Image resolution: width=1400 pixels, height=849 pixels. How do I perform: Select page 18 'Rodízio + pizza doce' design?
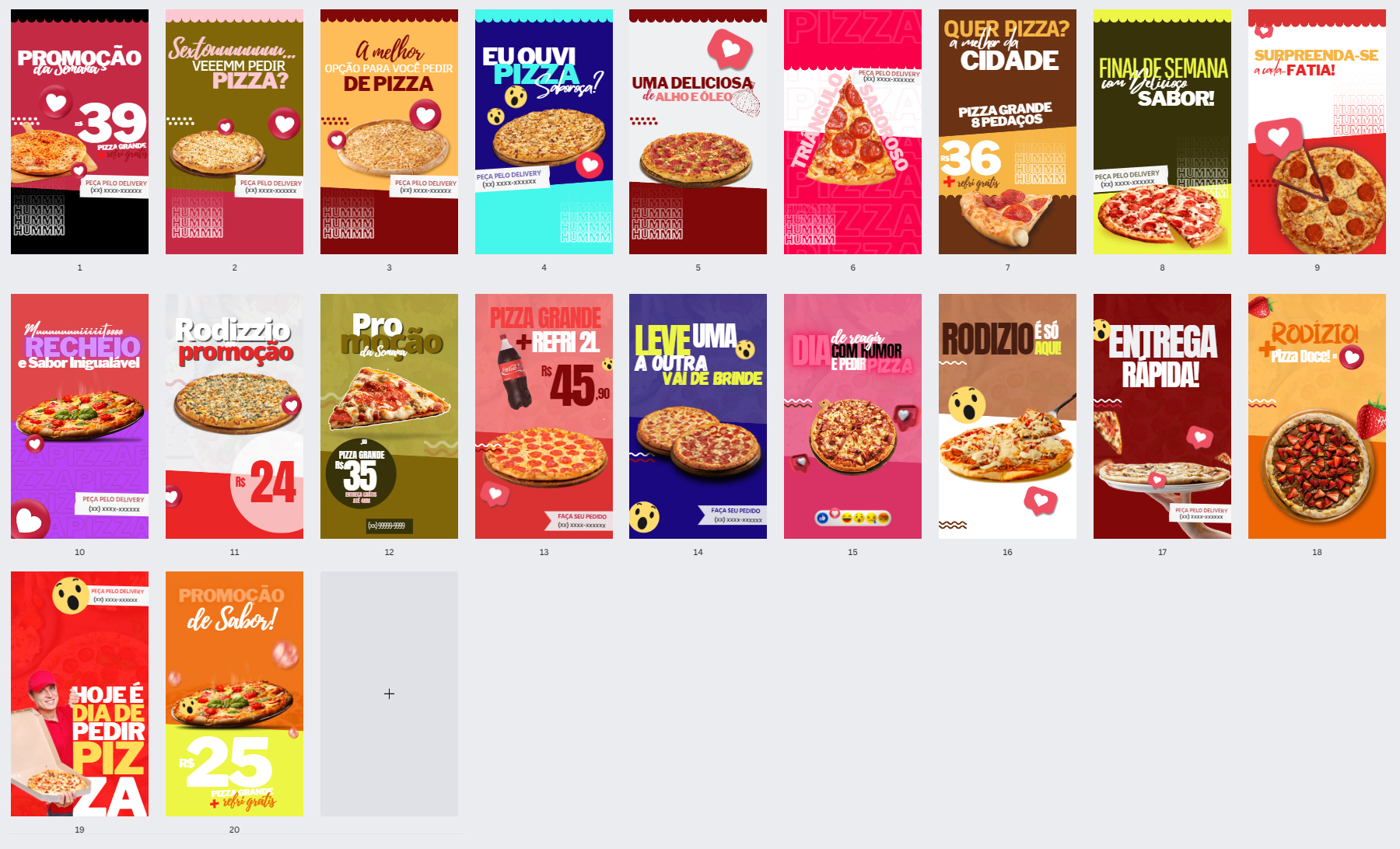[1317, 416]
